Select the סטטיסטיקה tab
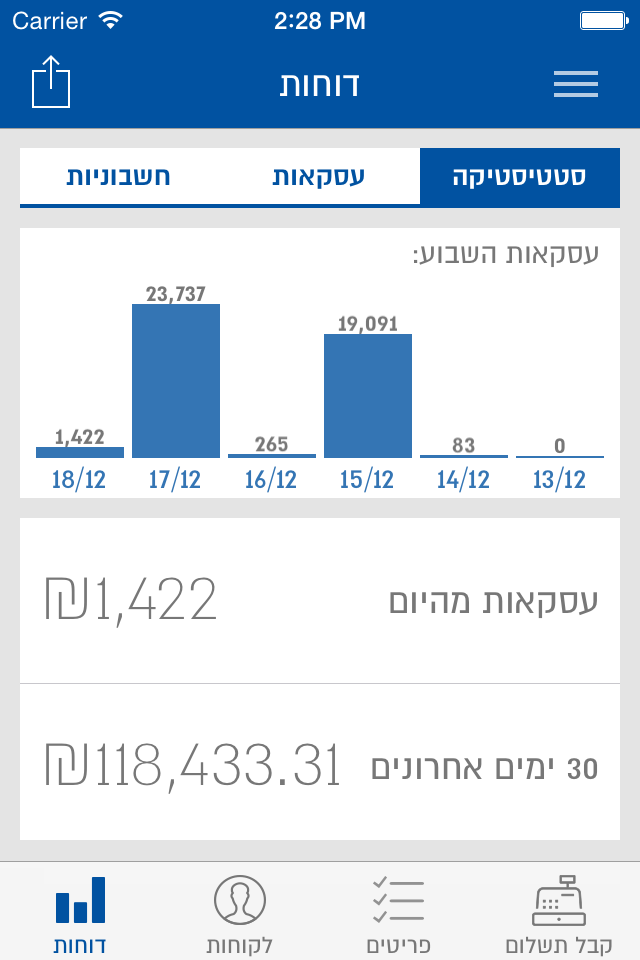This screenshot has height=960, width=640. 520,176
